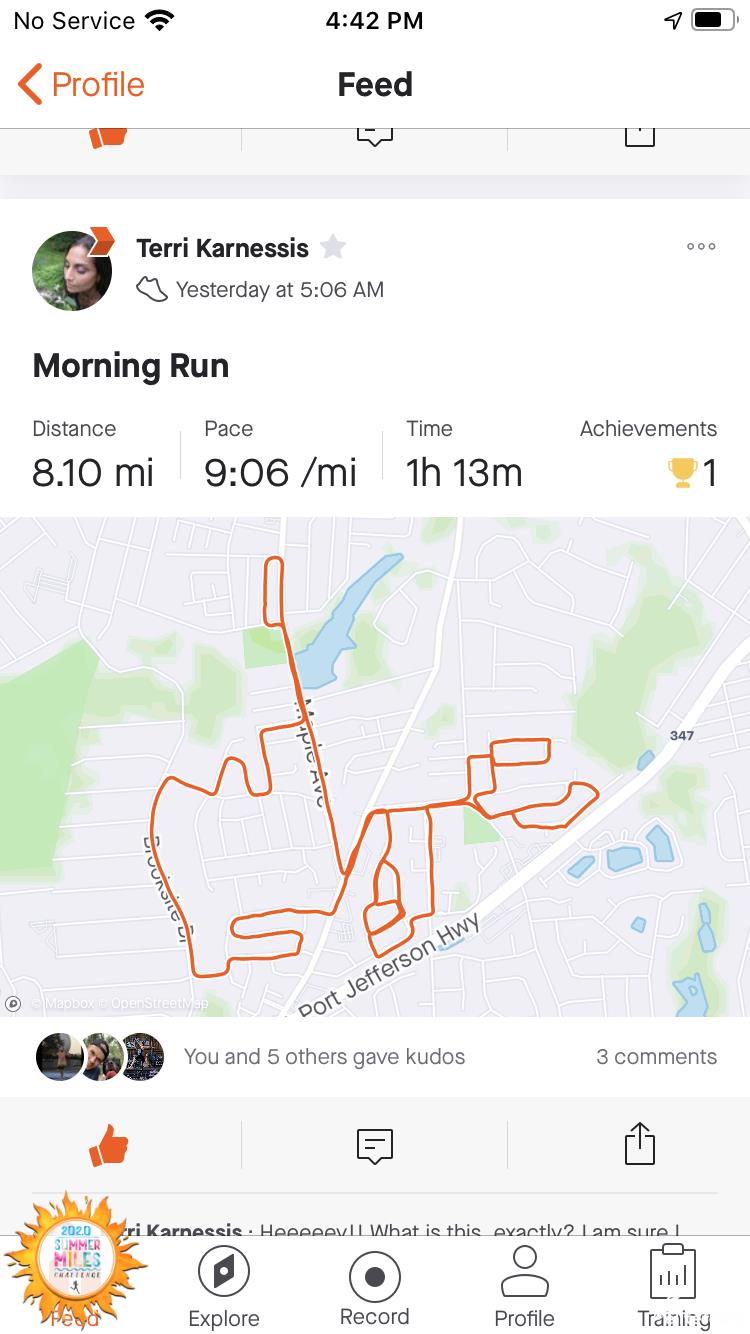
Task: Open the Morning Run activity
Action: [x=131, y=366]
